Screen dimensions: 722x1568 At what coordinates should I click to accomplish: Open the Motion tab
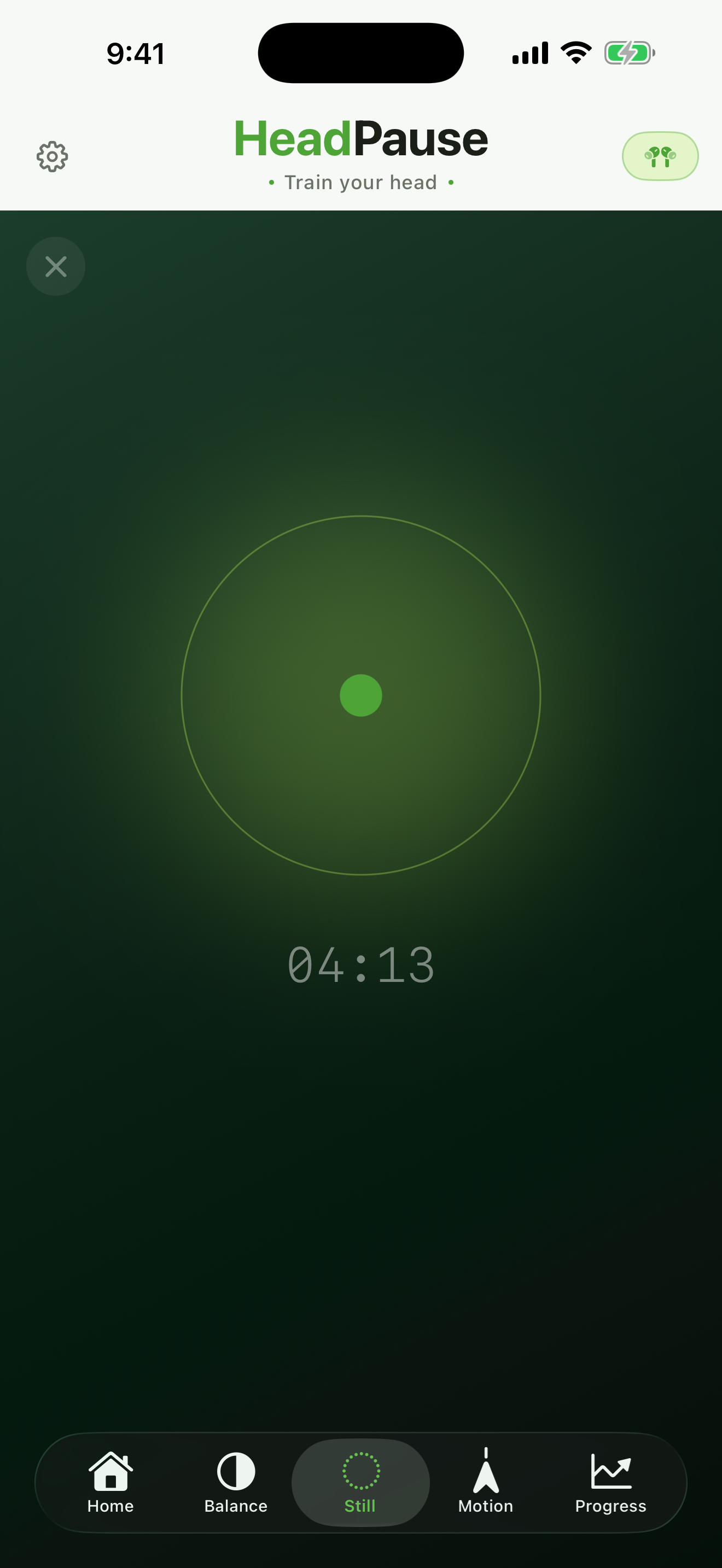[485, 1483]
